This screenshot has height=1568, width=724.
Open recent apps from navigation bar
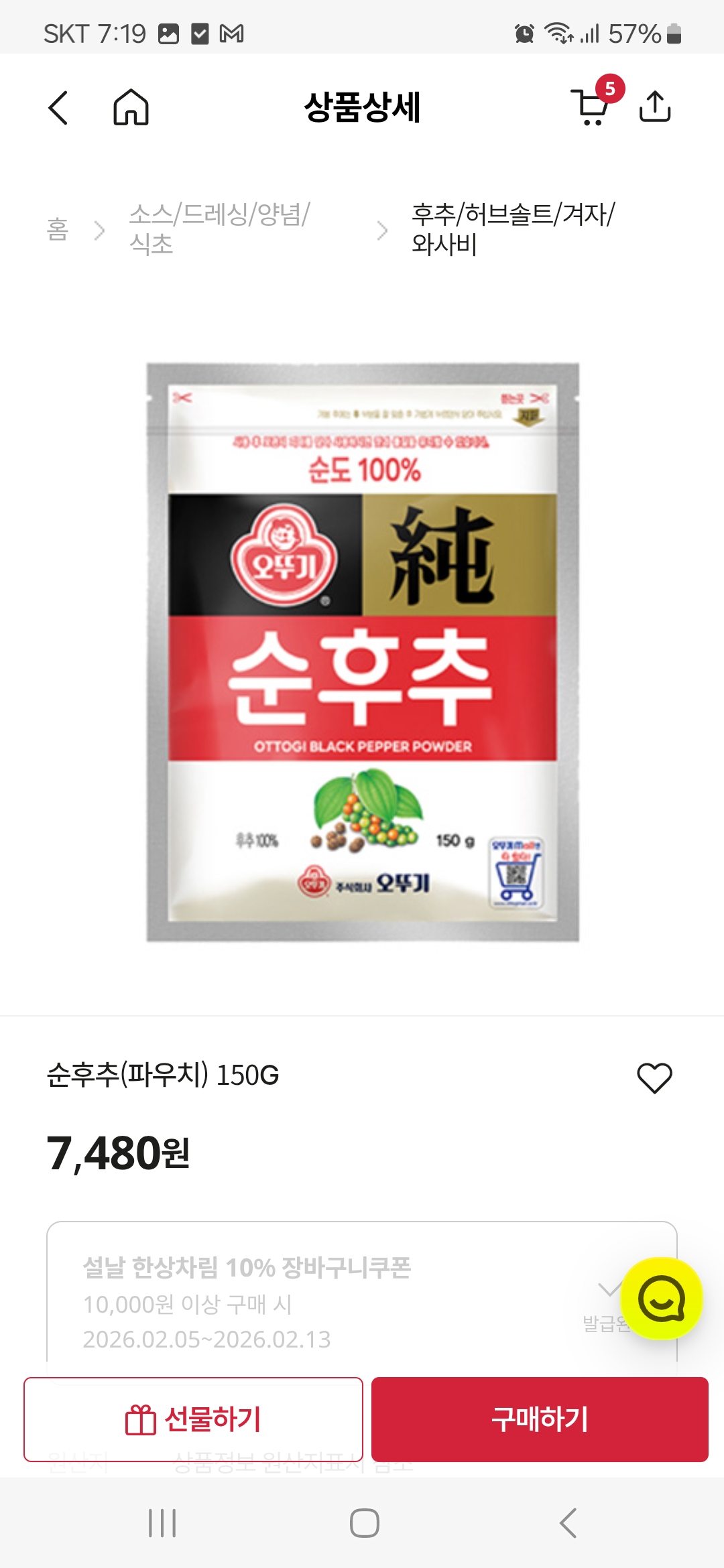click(x=162, y=1523)
